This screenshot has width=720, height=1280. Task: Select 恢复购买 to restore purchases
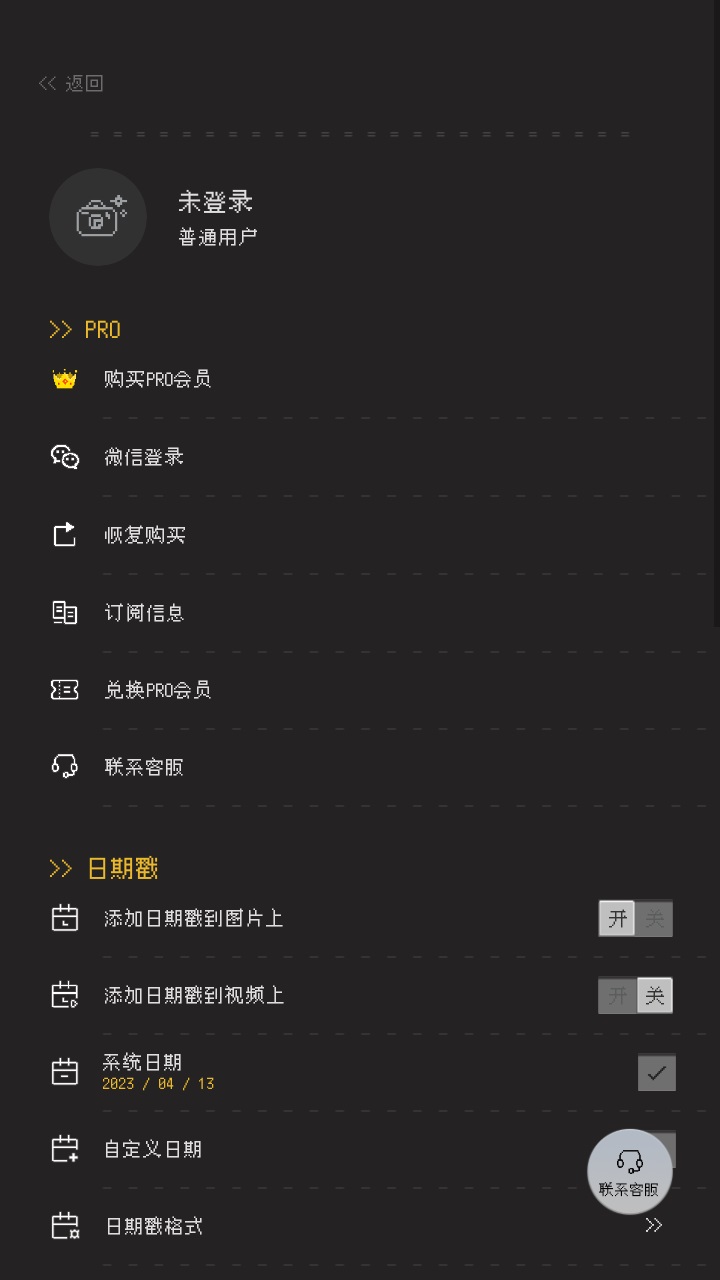pos(145,535)
